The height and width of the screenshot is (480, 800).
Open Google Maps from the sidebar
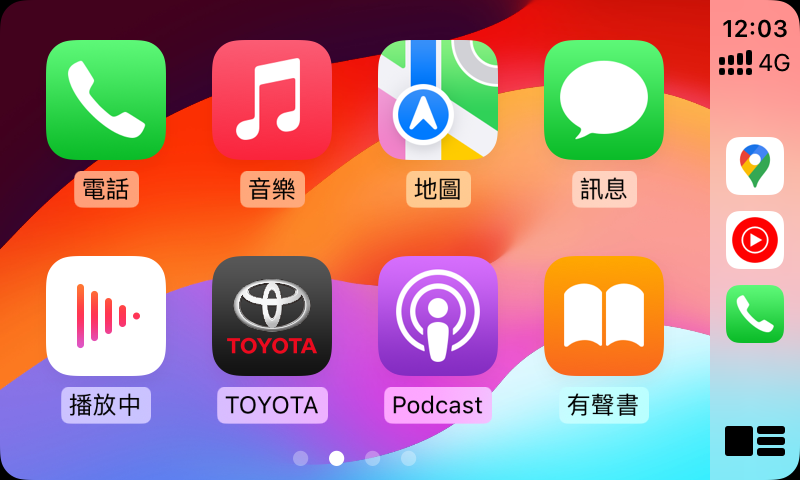[x=755, y=166]
